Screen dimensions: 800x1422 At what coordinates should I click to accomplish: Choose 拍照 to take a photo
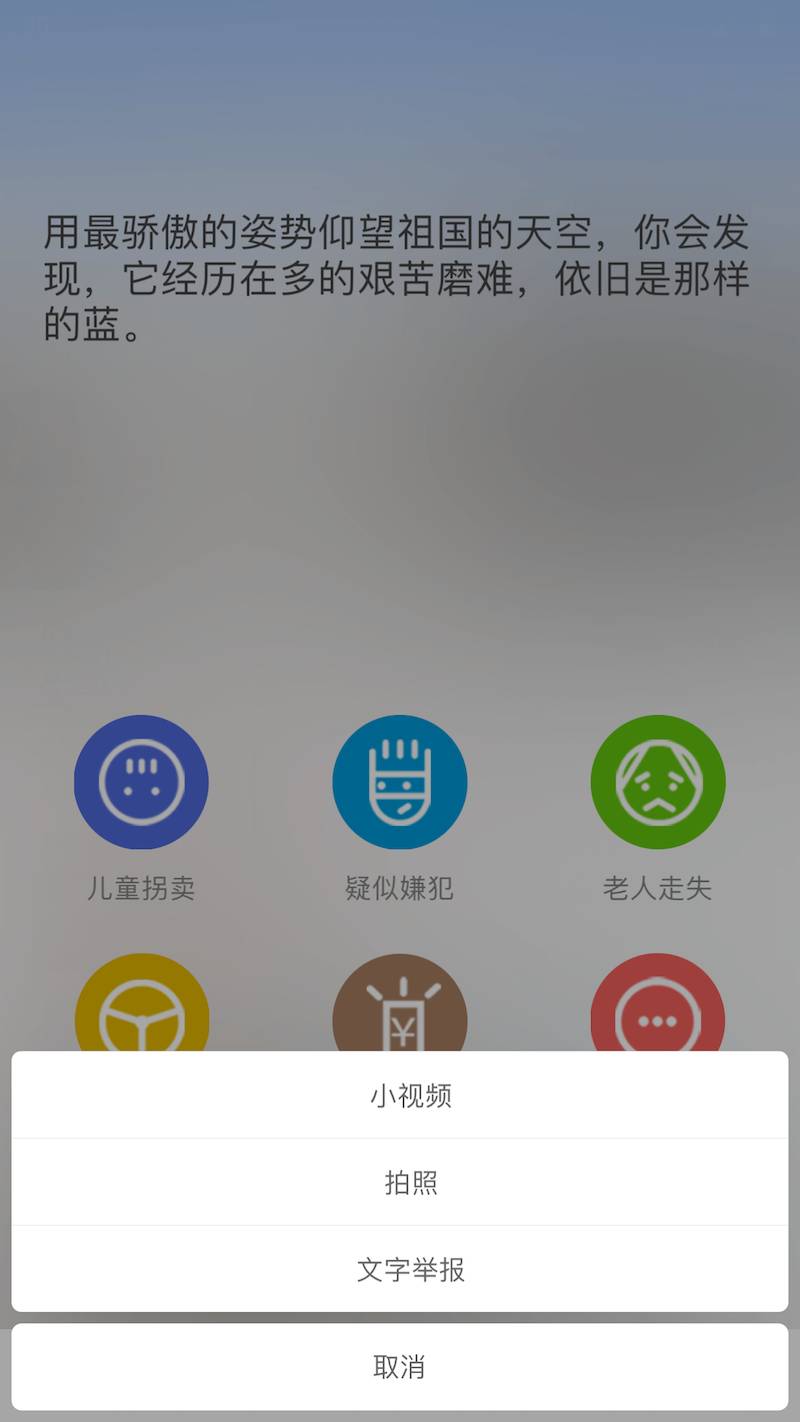coord(400,1182)
